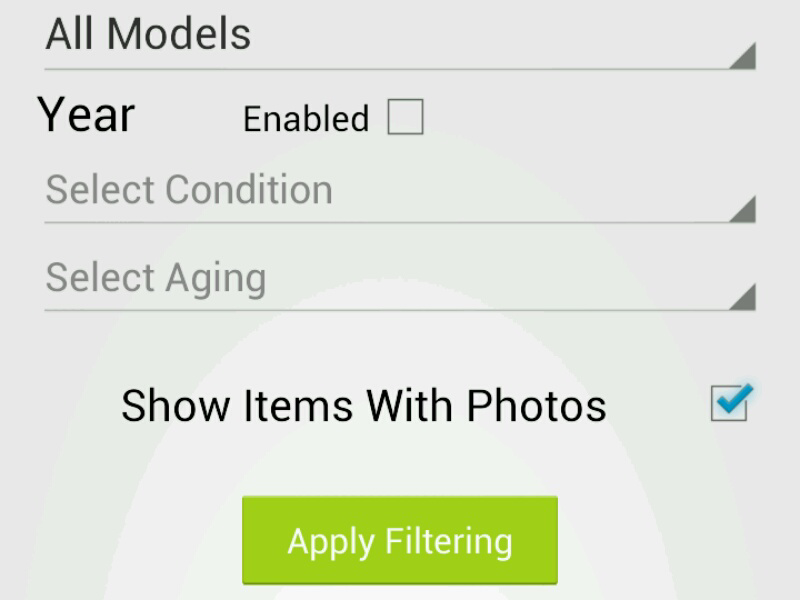
Task: Open the All Models dropdown
Action: (398, 36)
